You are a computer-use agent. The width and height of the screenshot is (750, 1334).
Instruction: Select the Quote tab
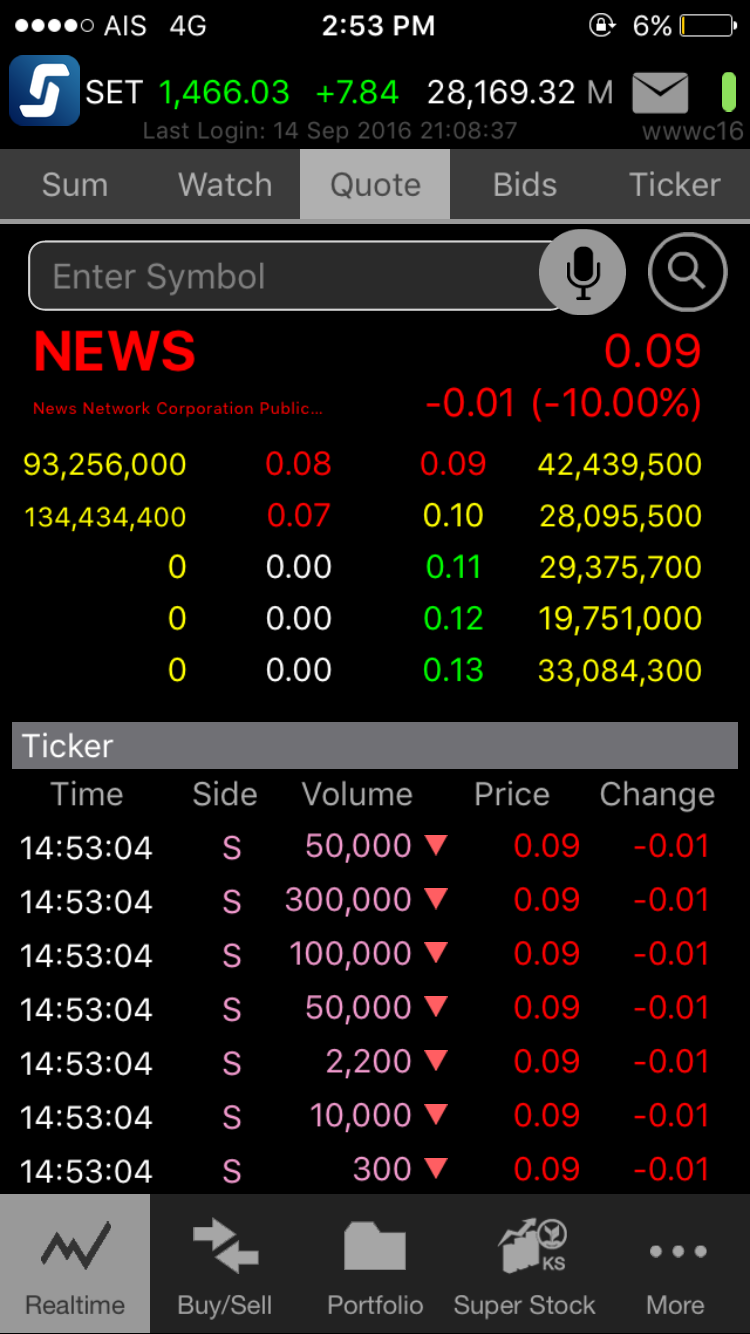tap(375, 185)
